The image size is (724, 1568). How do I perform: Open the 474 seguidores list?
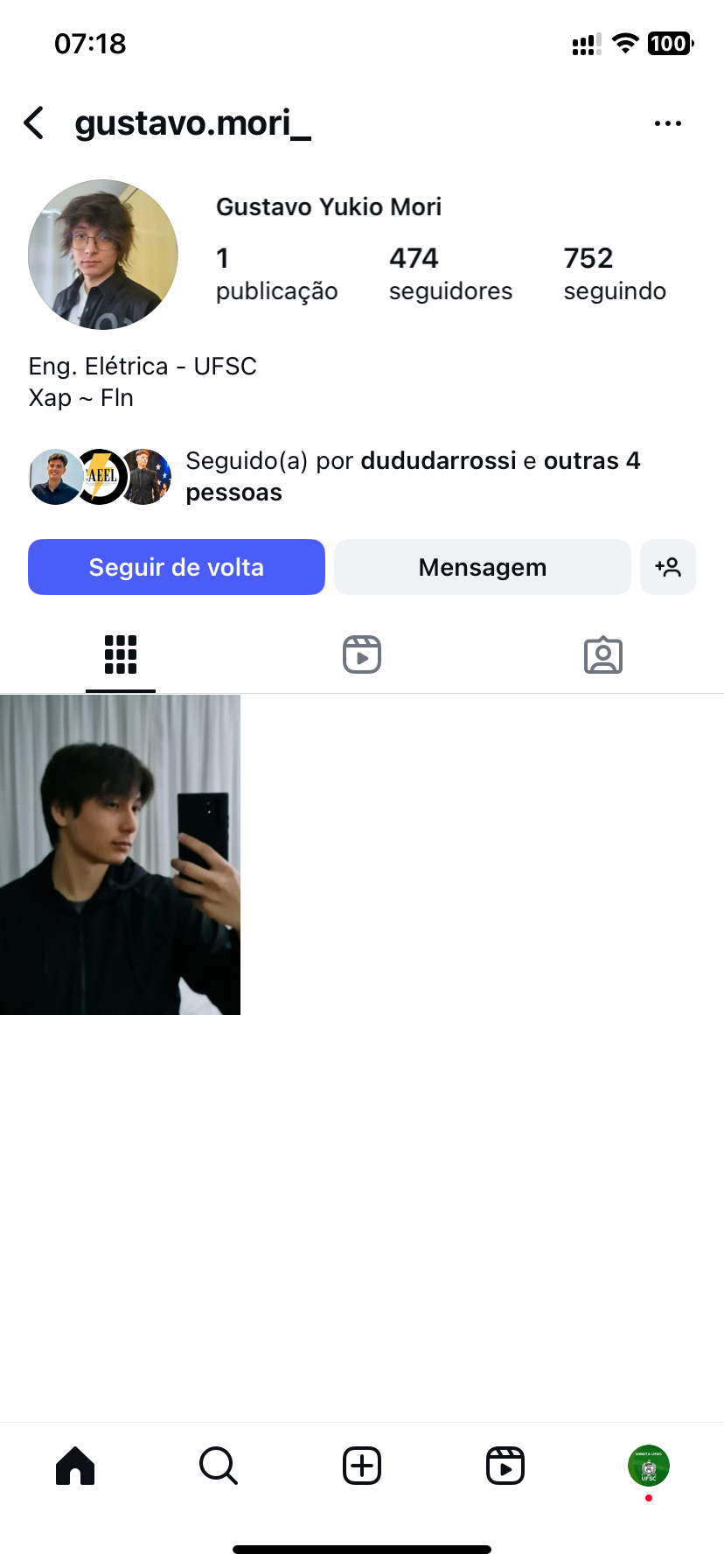click(450, 273)
